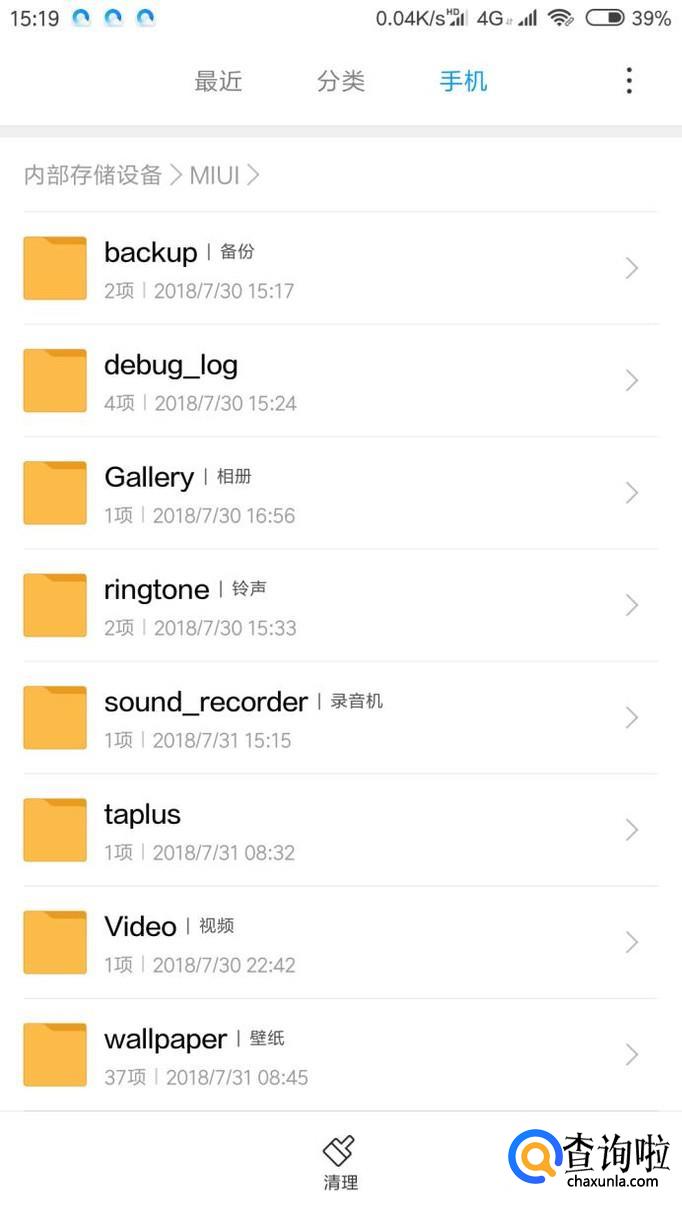
Task: Open the overflow menu
Action: click(629, 81)
